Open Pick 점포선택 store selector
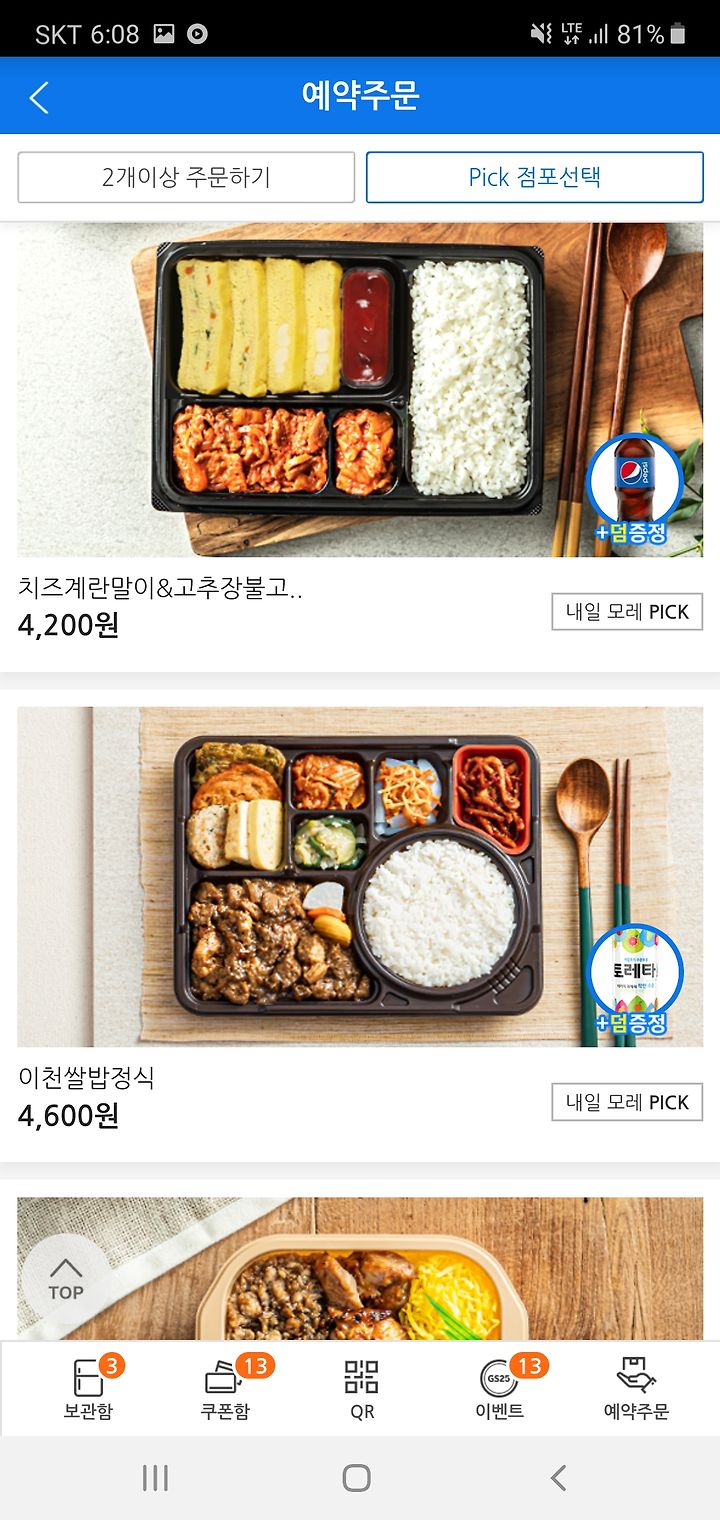 click(x=535, y=178)
